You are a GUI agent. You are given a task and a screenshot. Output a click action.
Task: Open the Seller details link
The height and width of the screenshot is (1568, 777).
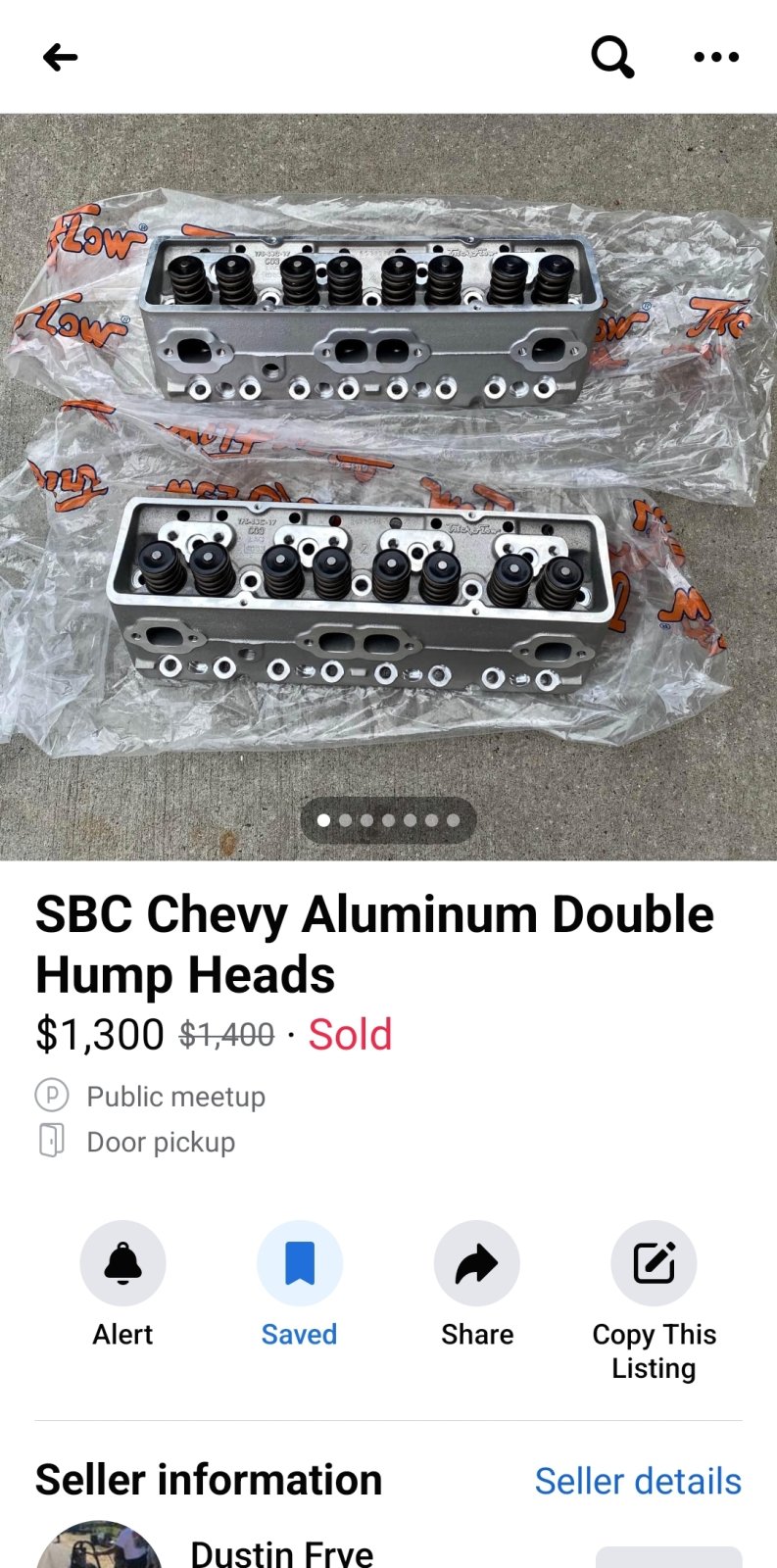638,1481
